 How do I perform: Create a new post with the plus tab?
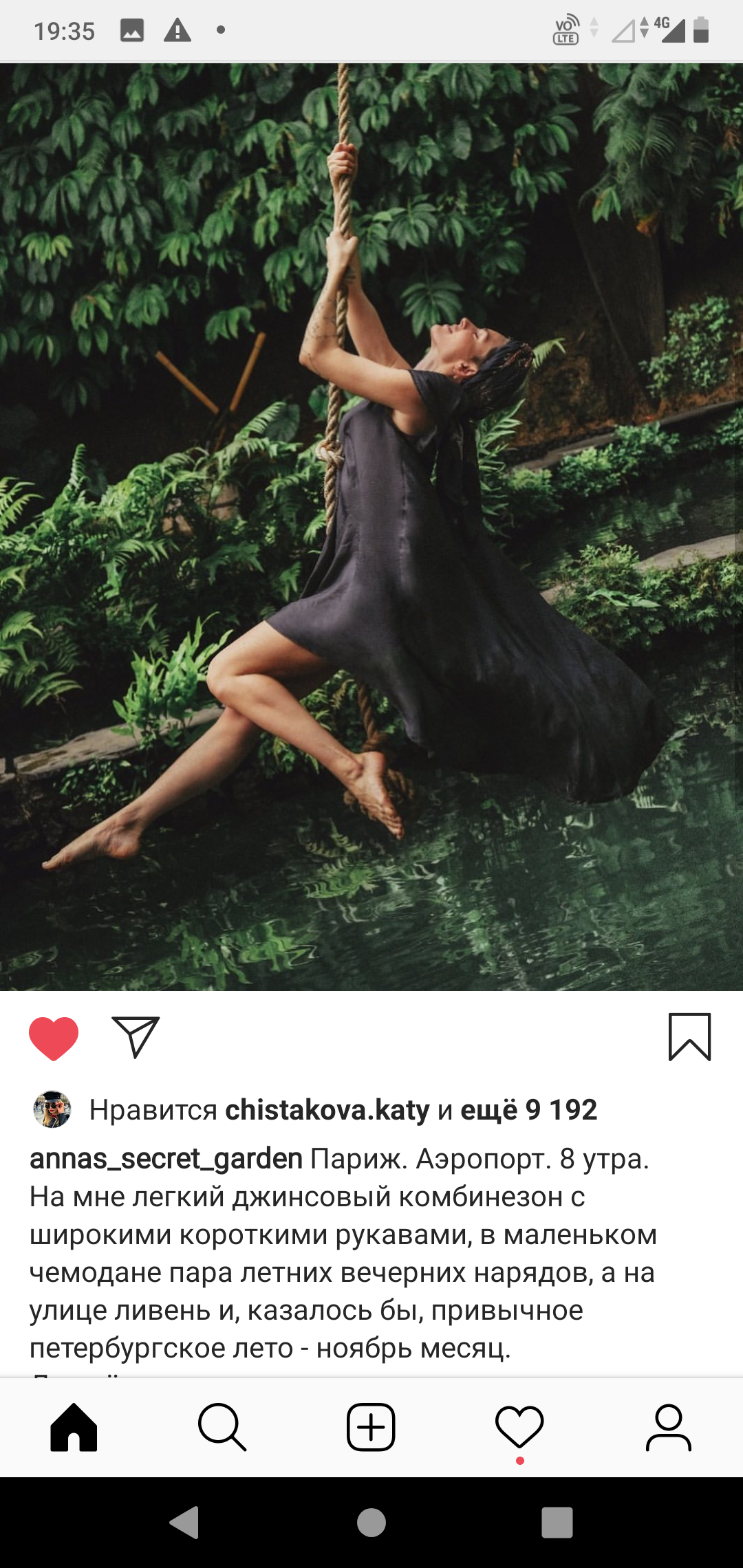click(371, 1428)
